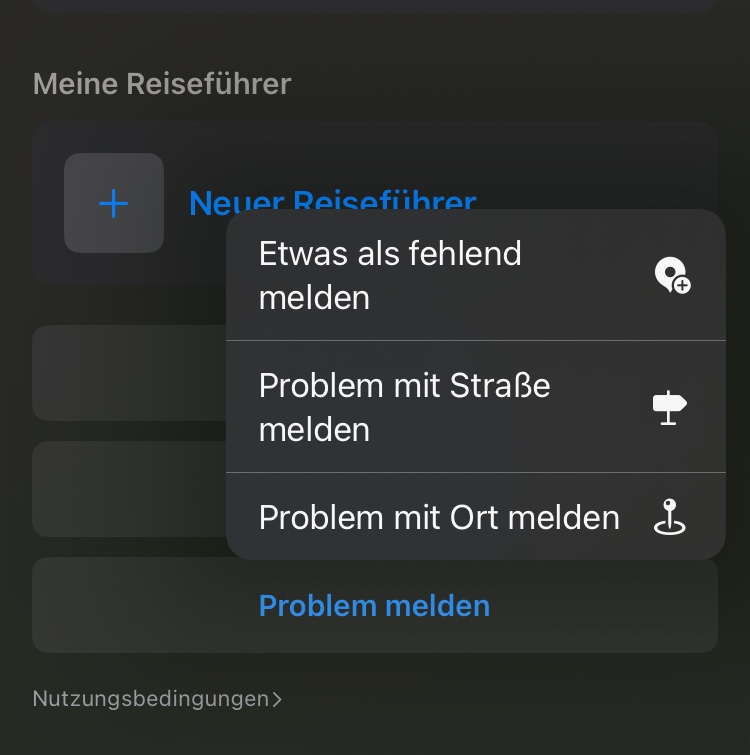Choose 'Problem mit Straße melden'
Image resolution: width=750 pixels, height=755 pixels.
pos(475,407)
